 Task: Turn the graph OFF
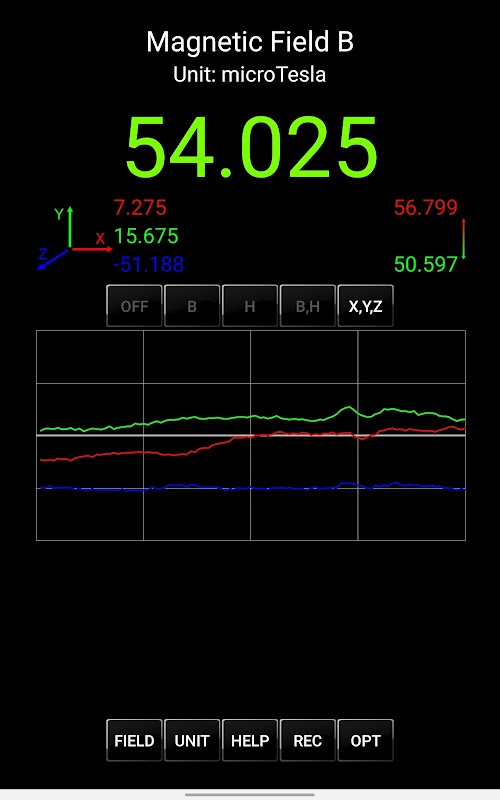pos(134,306)
